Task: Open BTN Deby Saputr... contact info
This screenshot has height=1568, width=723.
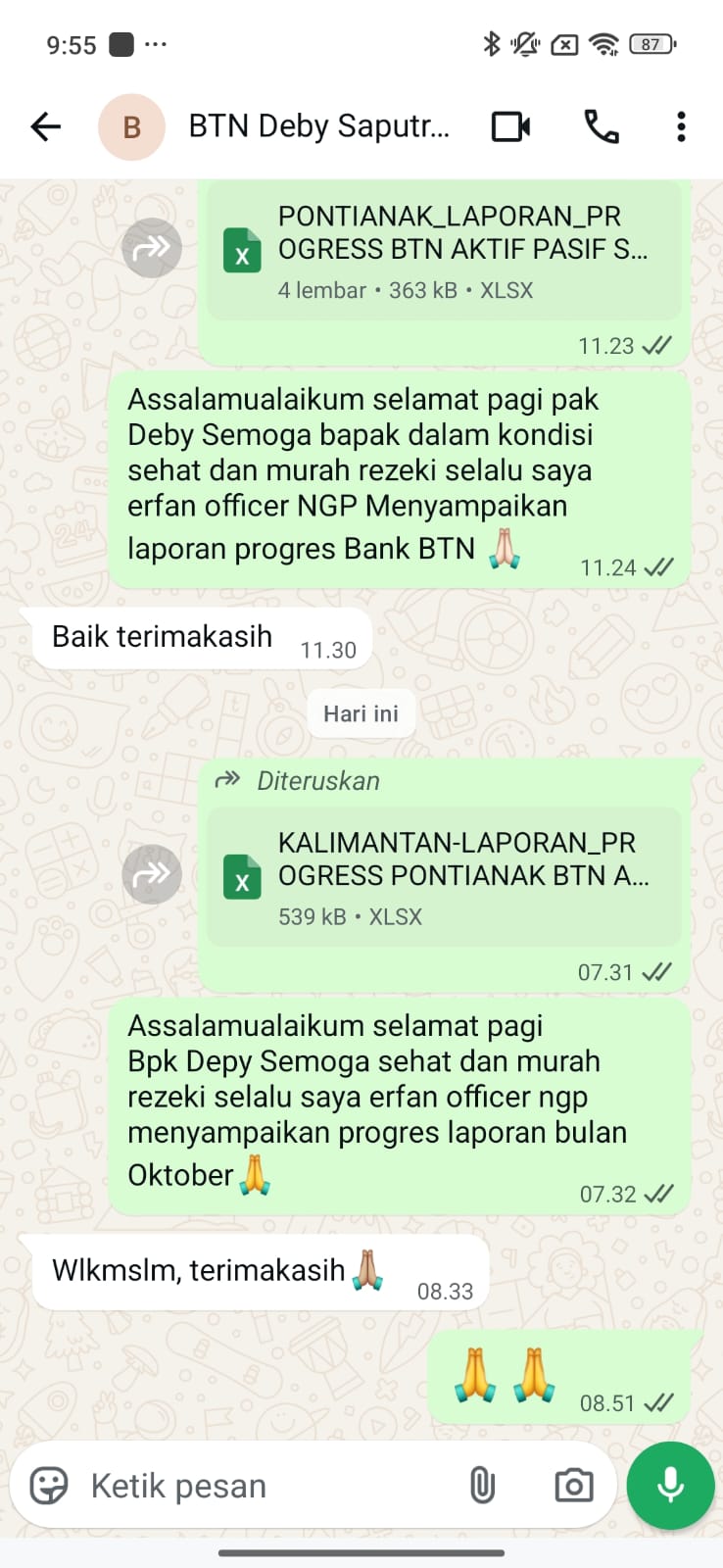Action: pyautogui.click(x=318, y=126)
